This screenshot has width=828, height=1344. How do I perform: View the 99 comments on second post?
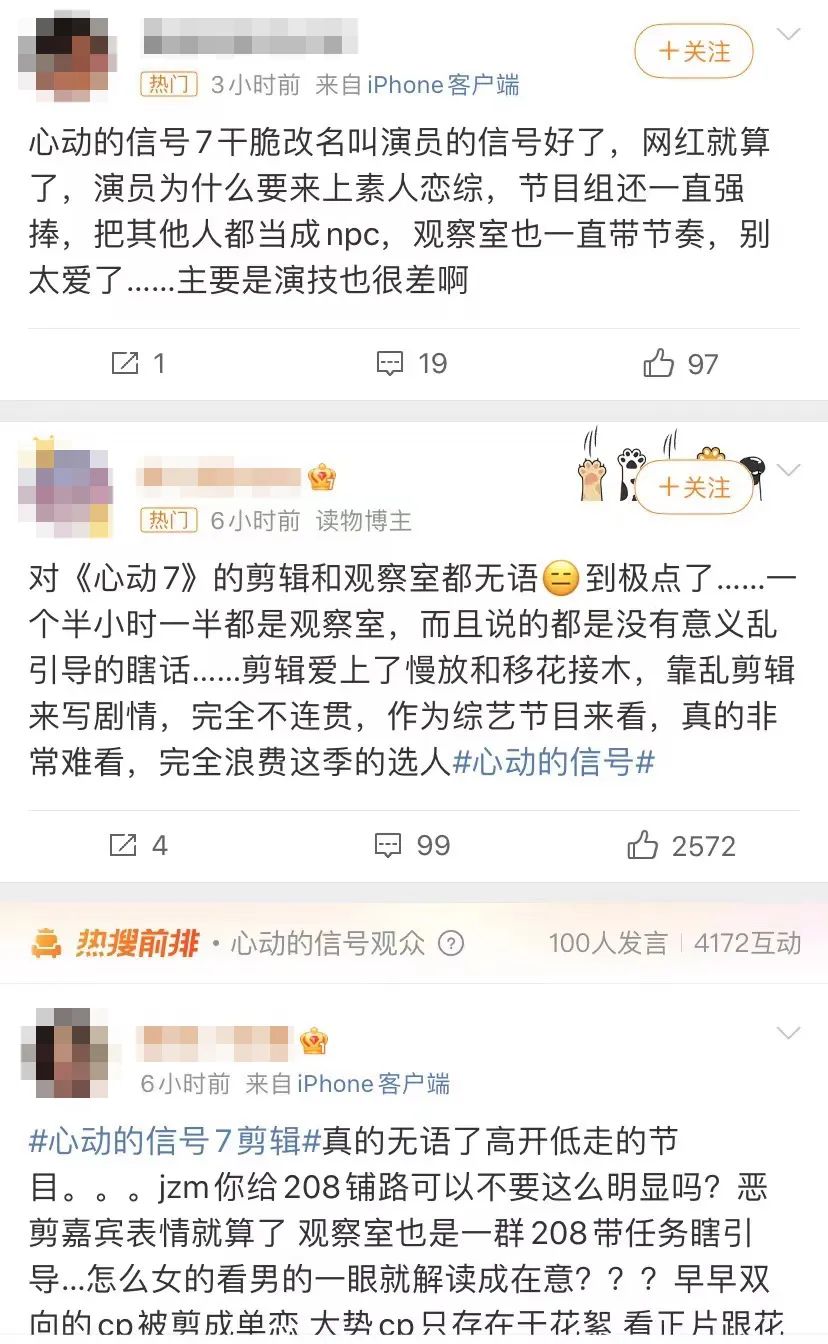412,846
